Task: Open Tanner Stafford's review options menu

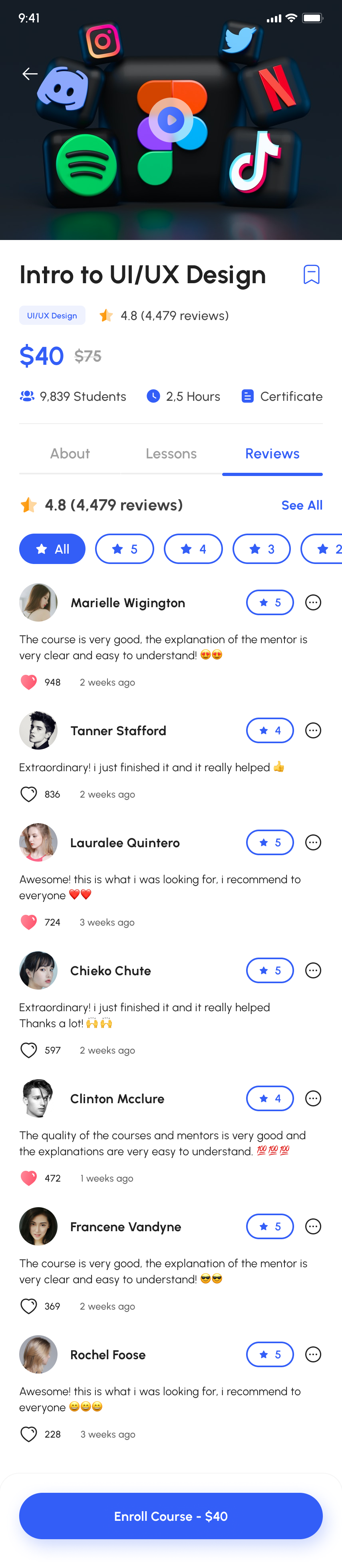Action: pyautogui.click(x=313, y=730)
